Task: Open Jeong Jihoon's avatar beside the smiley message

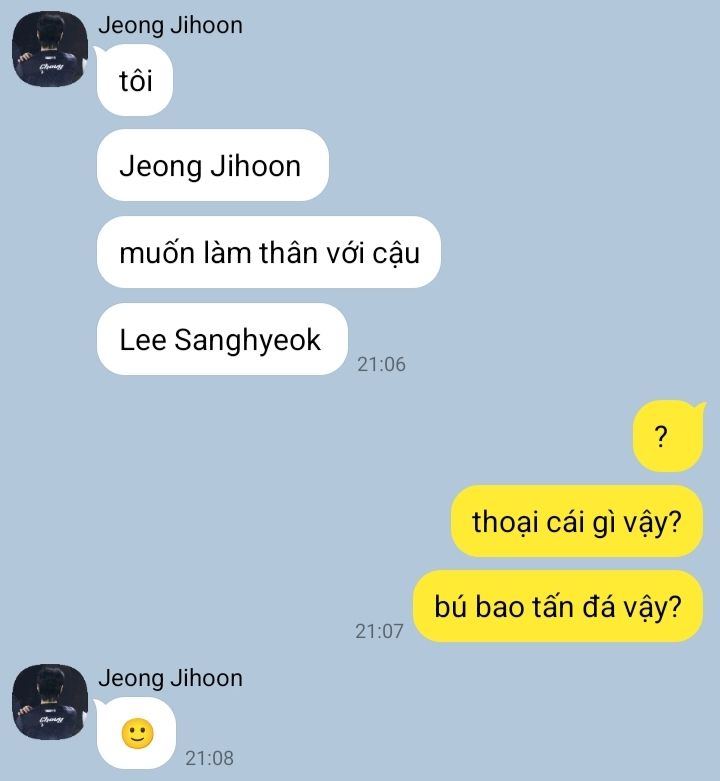Action: pyautogui.click(x=50, y=702)
